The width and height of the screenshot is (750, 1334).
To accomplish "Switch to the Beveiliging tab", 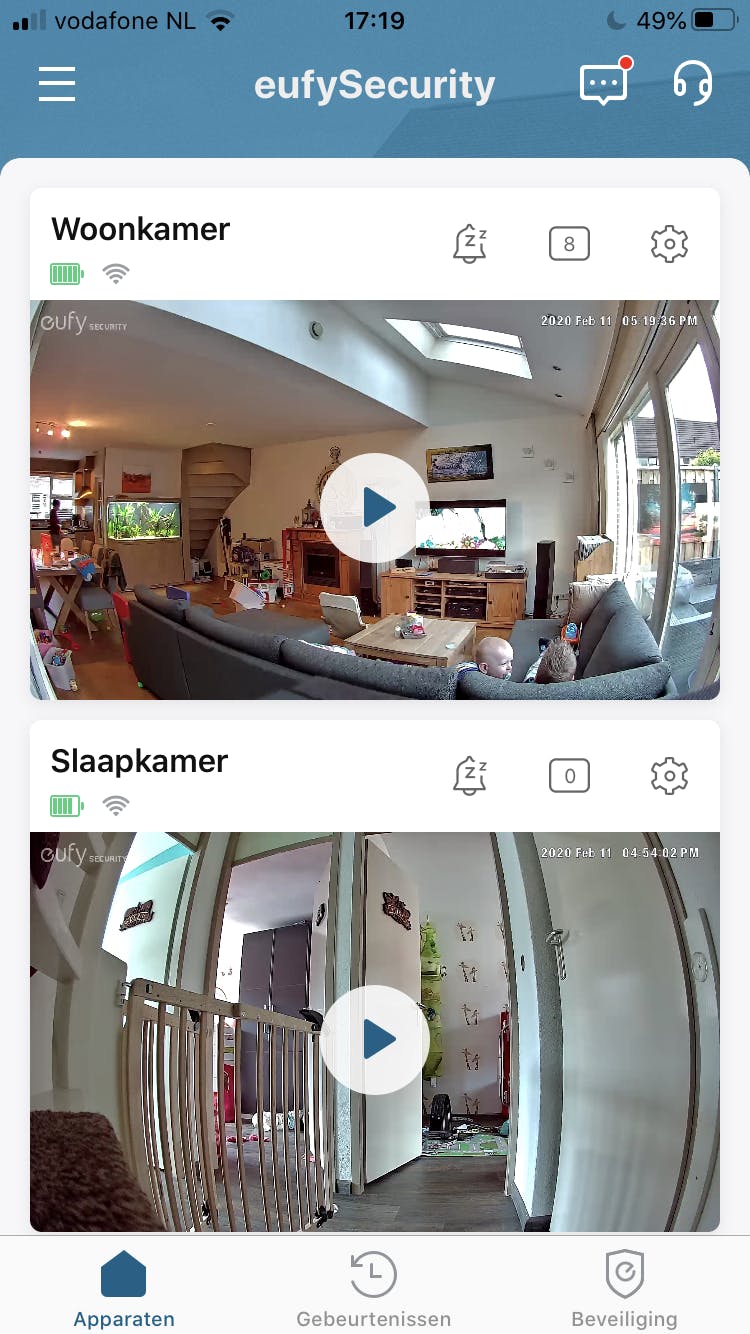I will 624,1290.
